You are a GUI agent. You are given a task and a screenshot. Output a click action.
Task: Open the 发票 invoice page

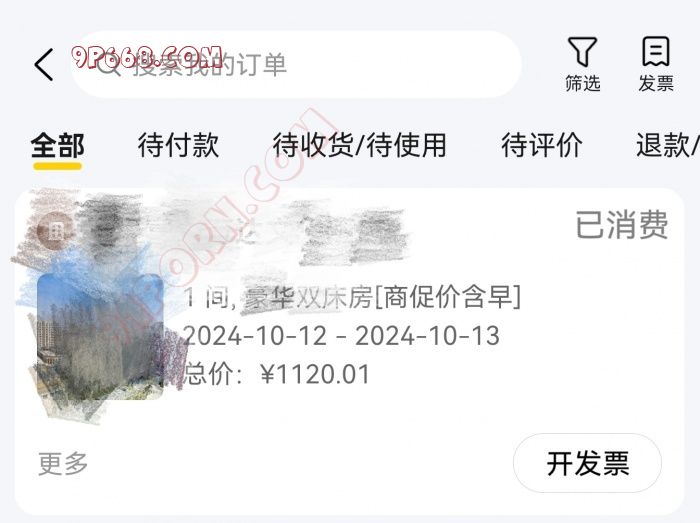point(656,65)
